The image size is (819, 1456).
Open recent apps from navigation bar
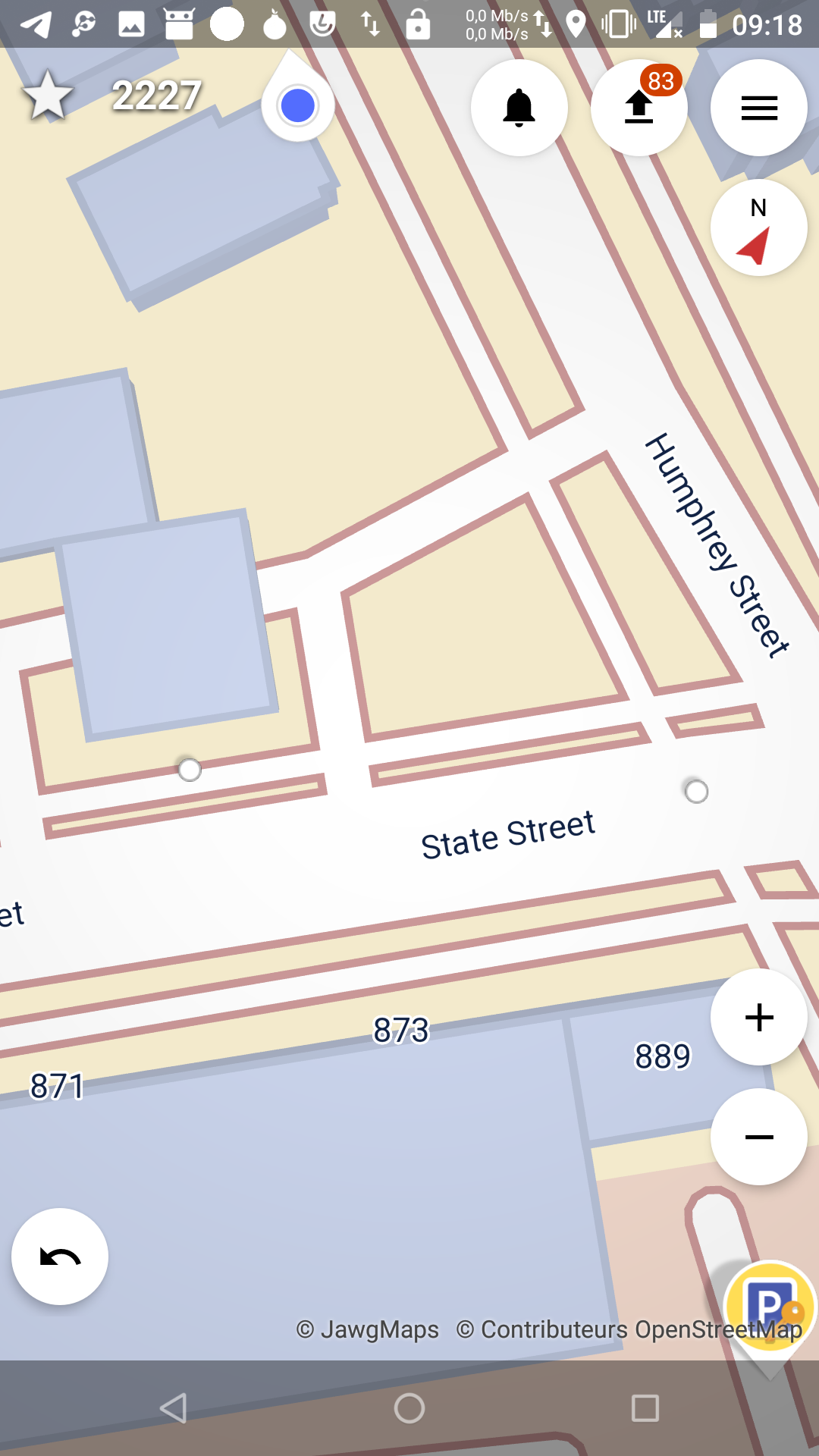(x=645, y=1408)
